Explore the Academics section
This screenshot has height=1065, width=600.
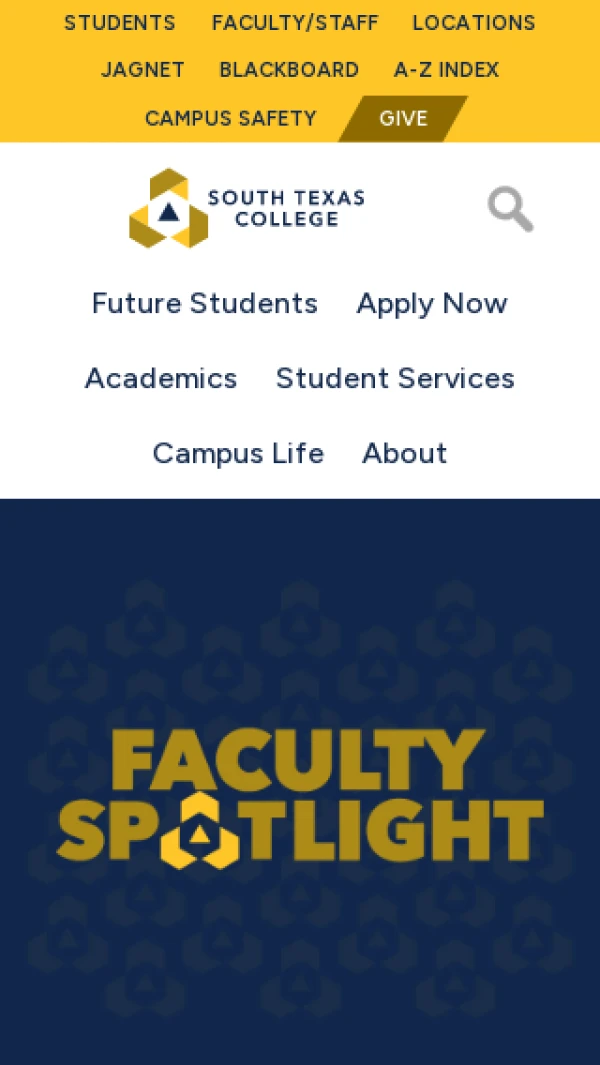tap(161, 379)
